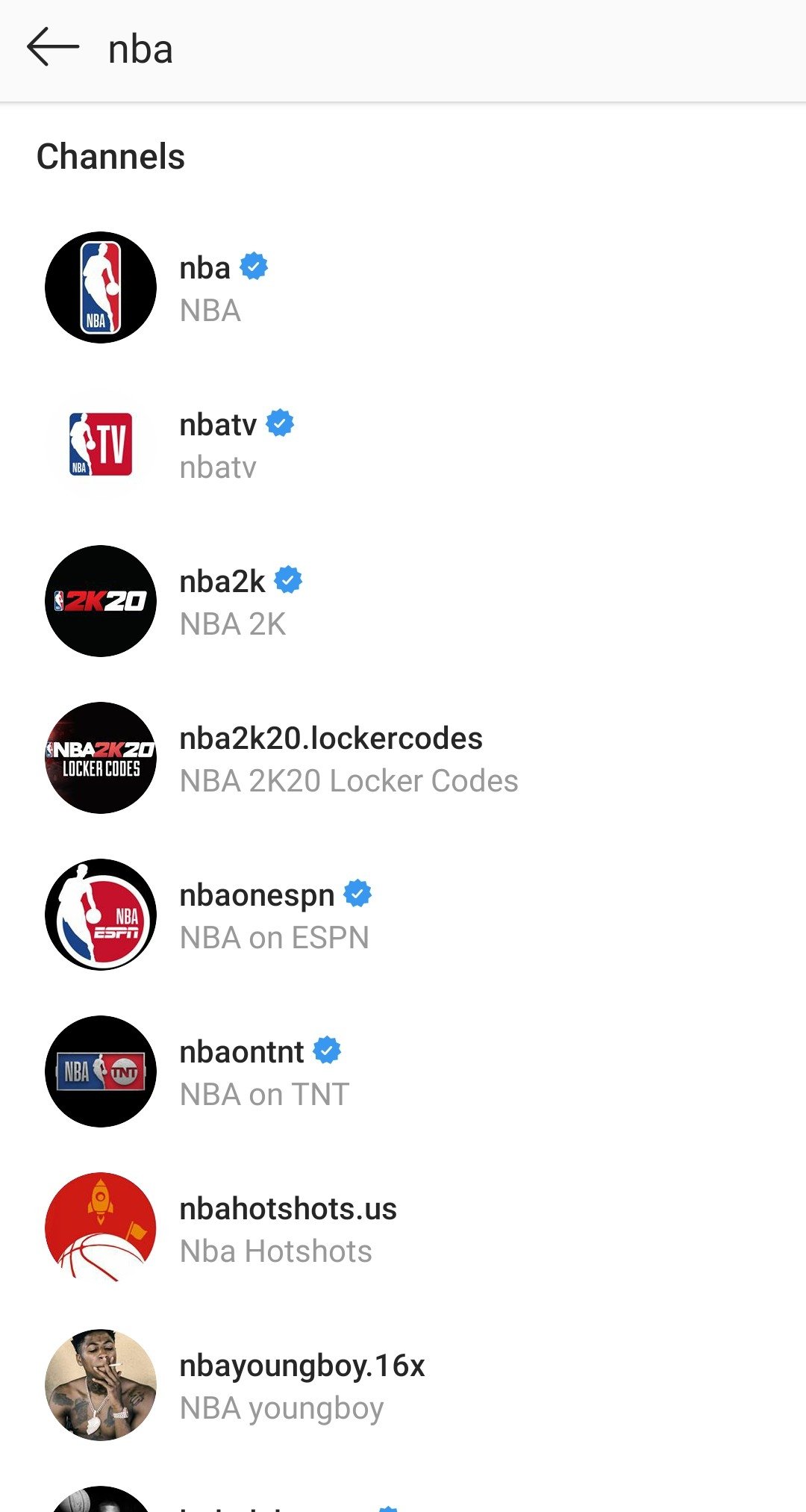Select the nba2k channel

[403, 601]
